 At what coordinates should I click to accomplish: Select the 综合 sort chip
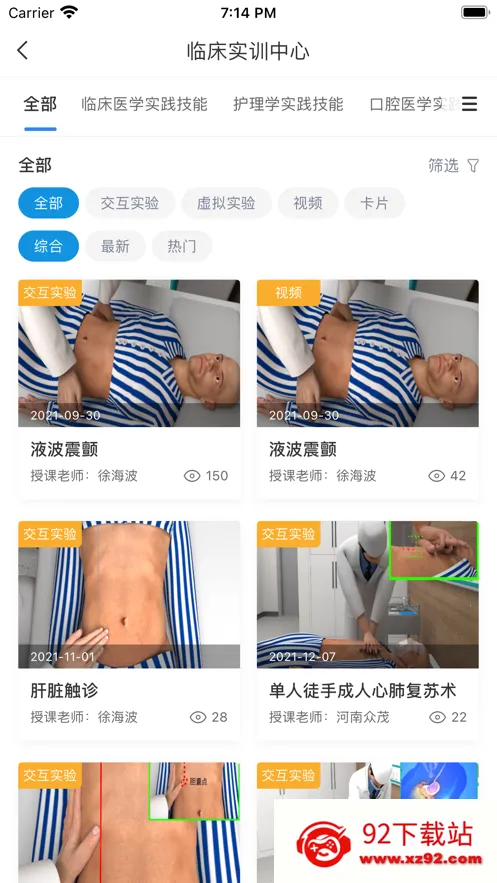(48, 246)
